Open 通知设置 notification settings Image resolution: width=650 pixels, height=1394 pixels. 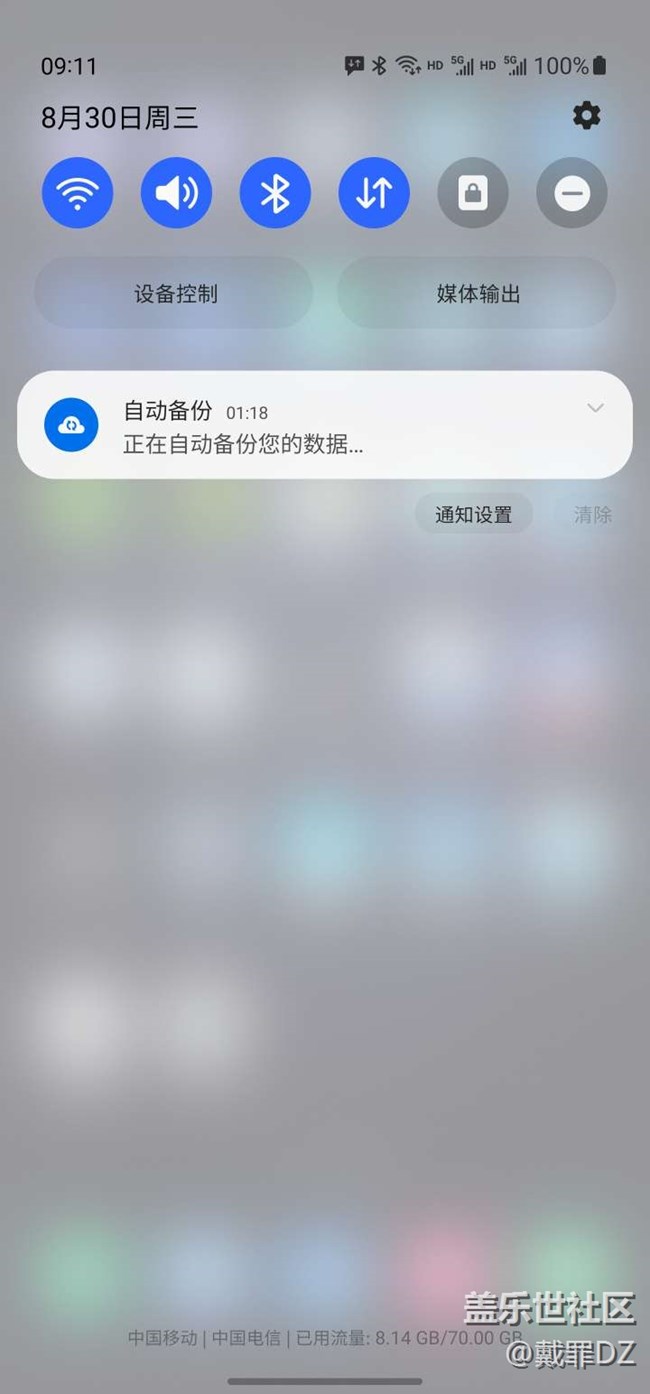pyautogui.click(x=473, y=515)
